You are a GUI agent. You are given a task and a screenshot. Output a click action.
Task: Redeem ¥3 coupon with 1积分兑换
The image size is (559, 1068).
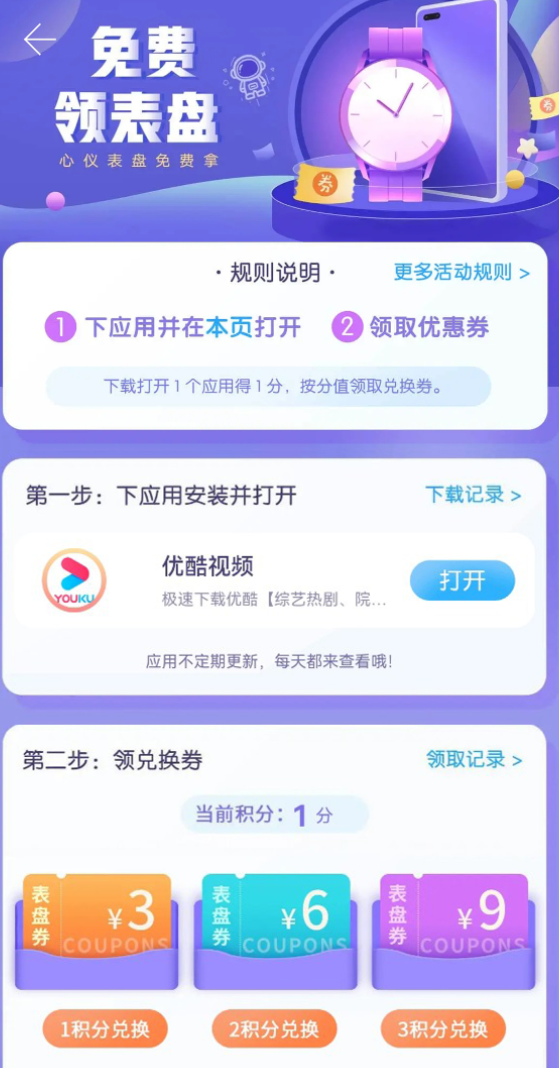[105, 1028]
